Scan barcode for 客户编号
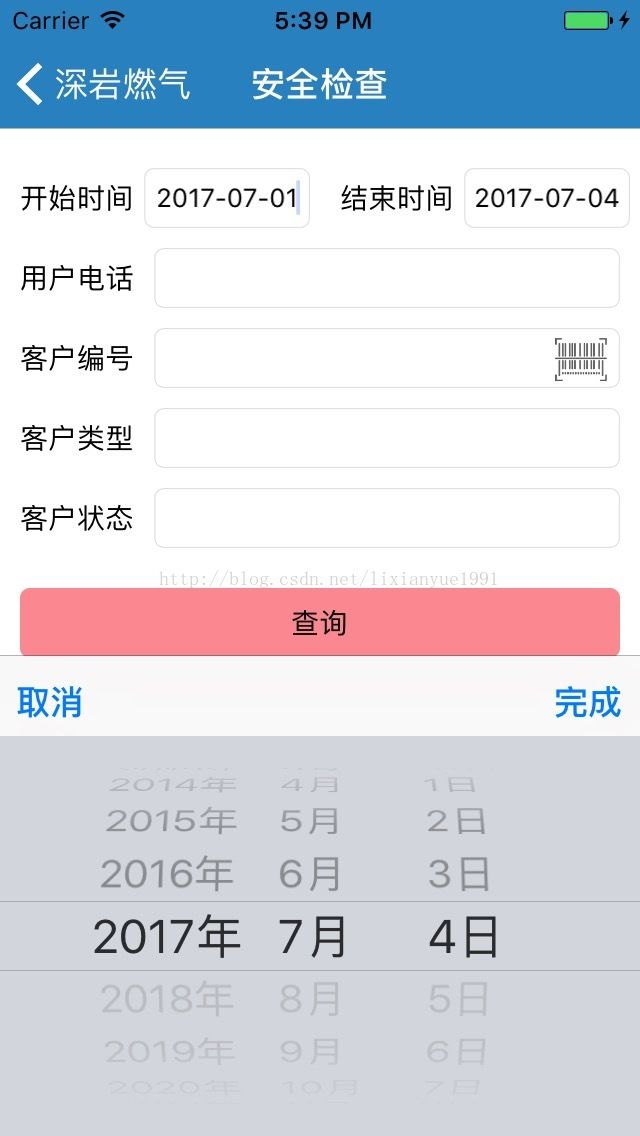This screenshot has width=640, height=1136. (x=581, y=359)
